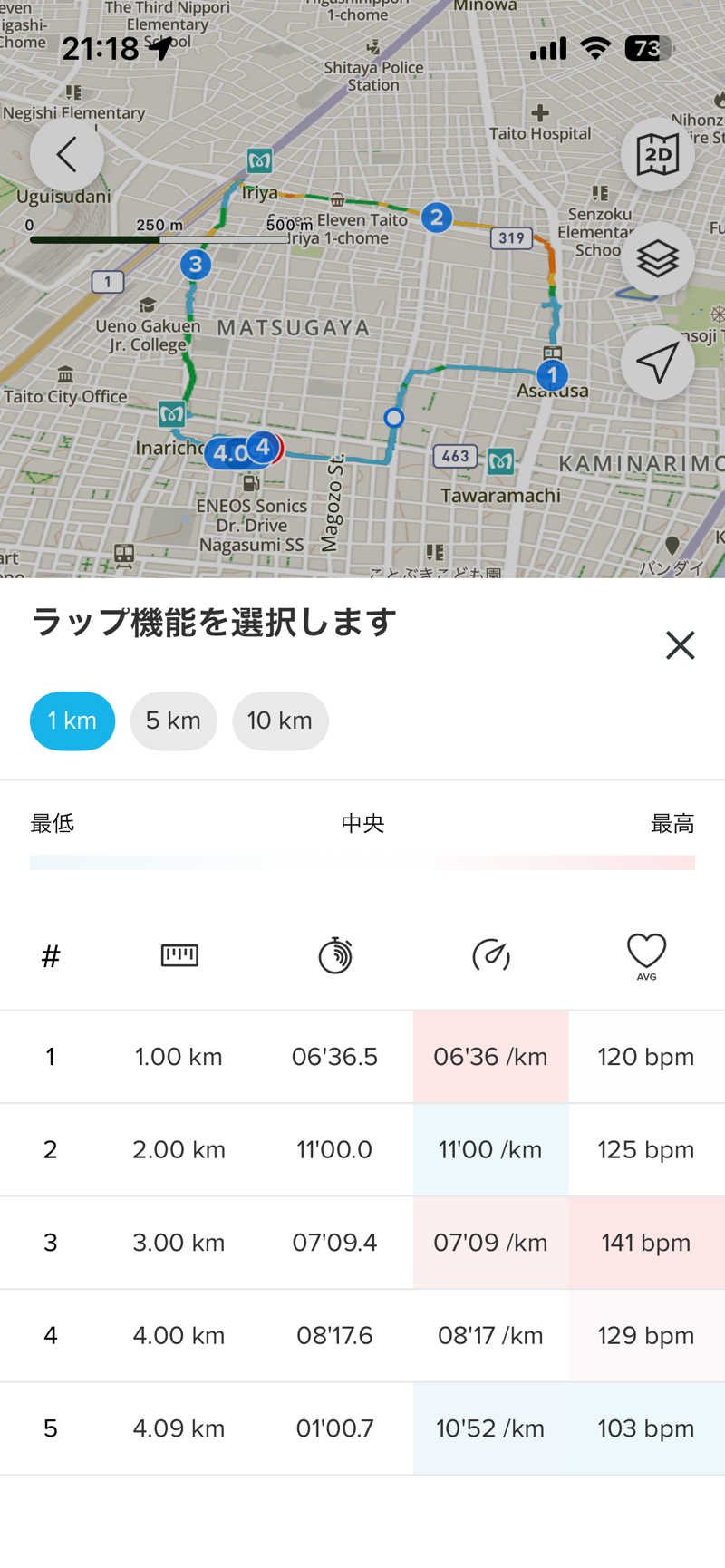The image size is (725, 1568).
Task: Click the pace gauge column icon
Action: pos(490,955)
